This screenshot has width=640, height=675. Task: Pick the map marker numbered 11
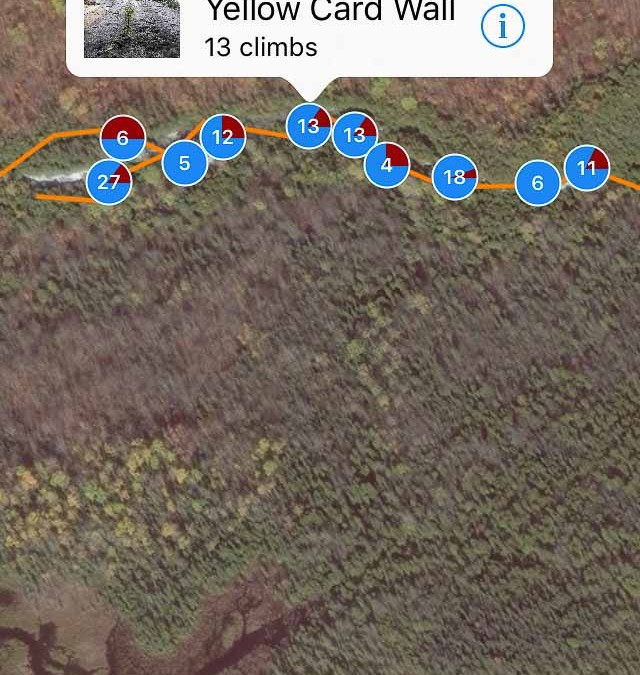587,168
